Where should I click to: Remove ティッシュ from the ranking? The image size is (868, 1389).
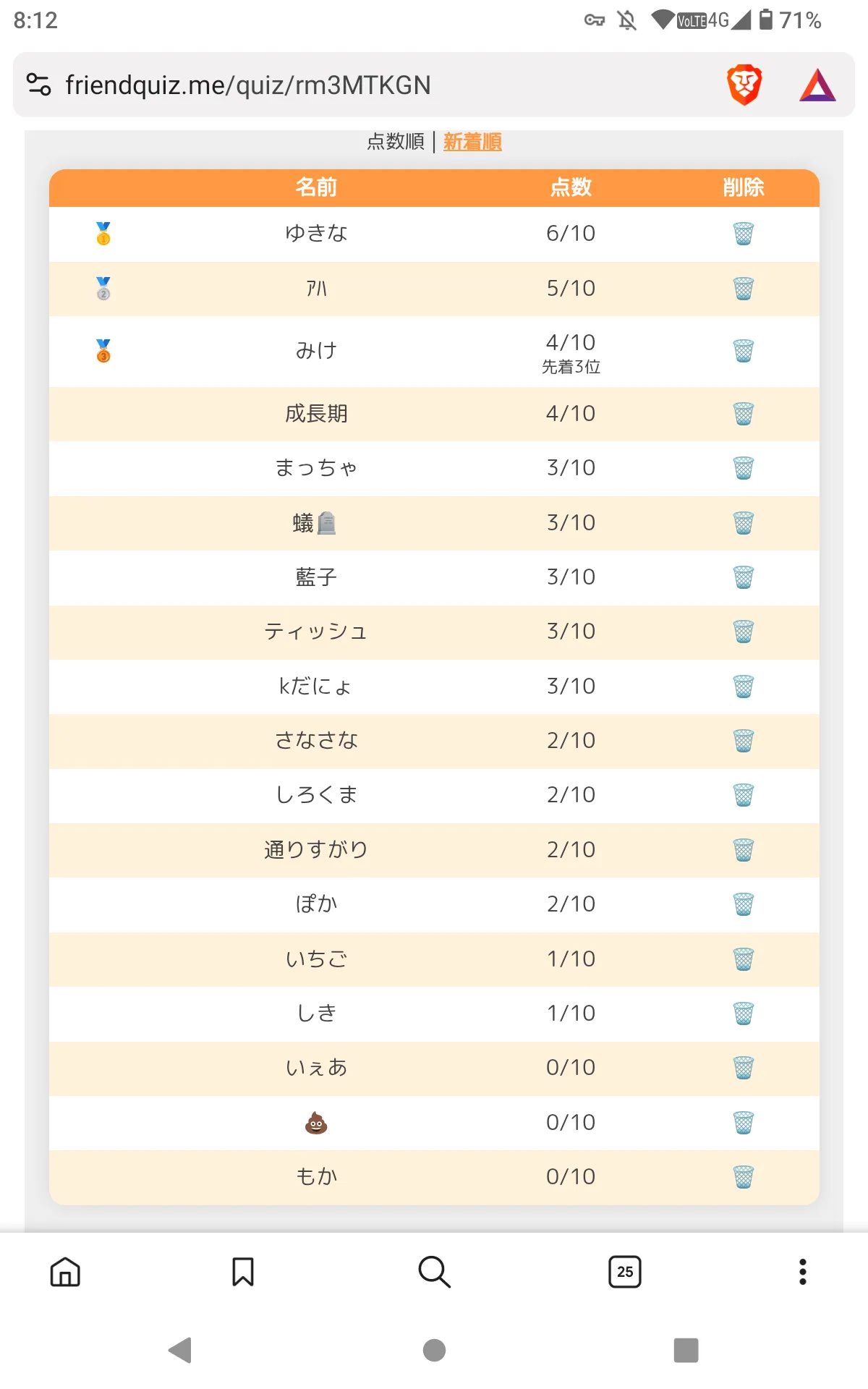[x=744, y=632]
